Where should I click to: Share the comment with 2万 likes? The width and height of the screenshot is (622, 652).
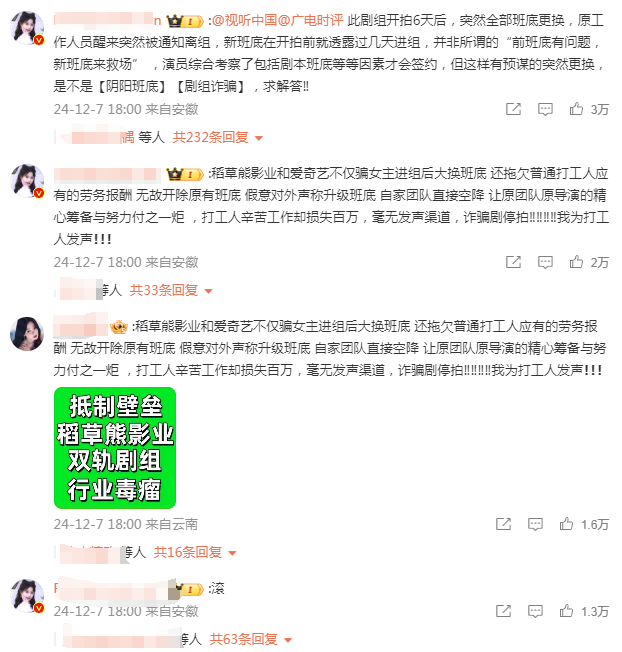513,262
